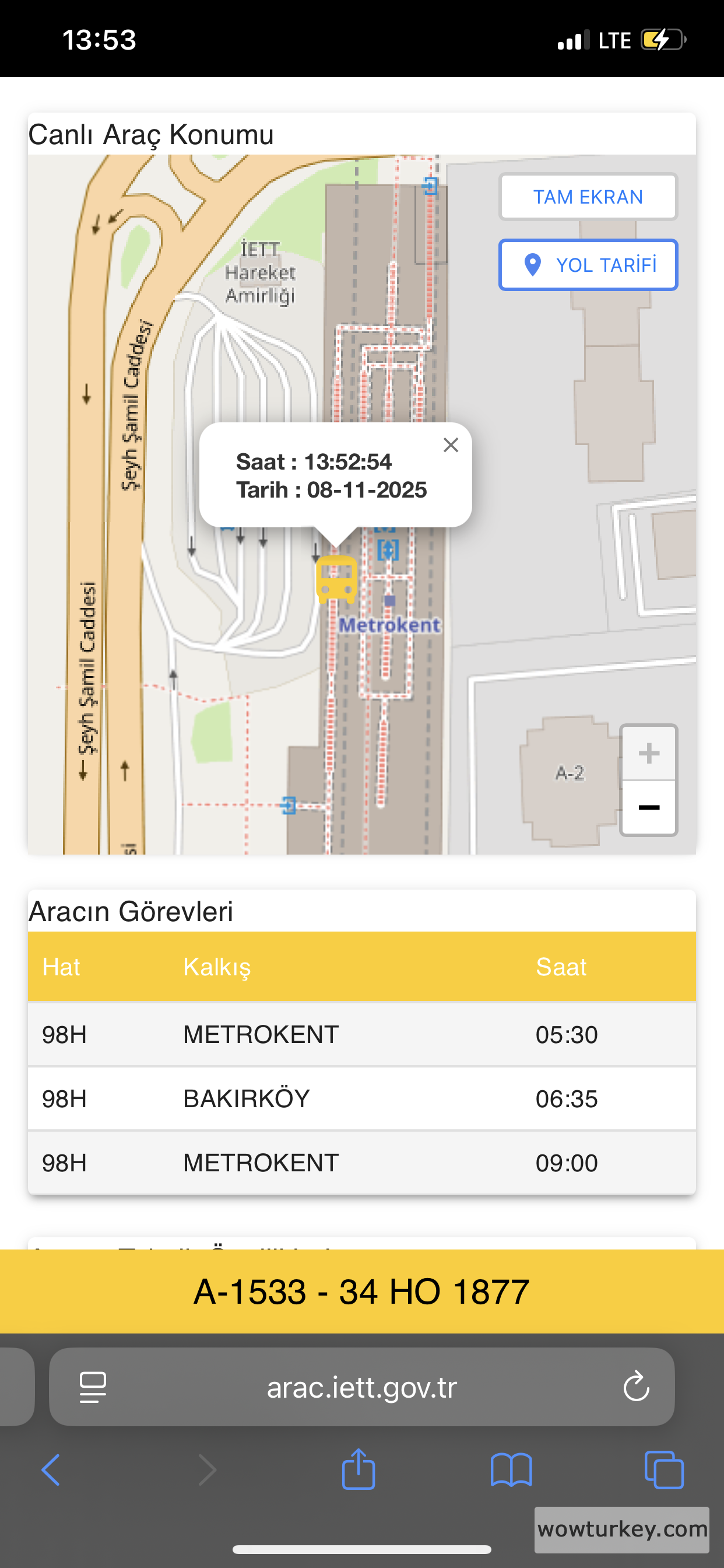
Task: Get directions with YOL TARİFİ
Action: (588, 265)
